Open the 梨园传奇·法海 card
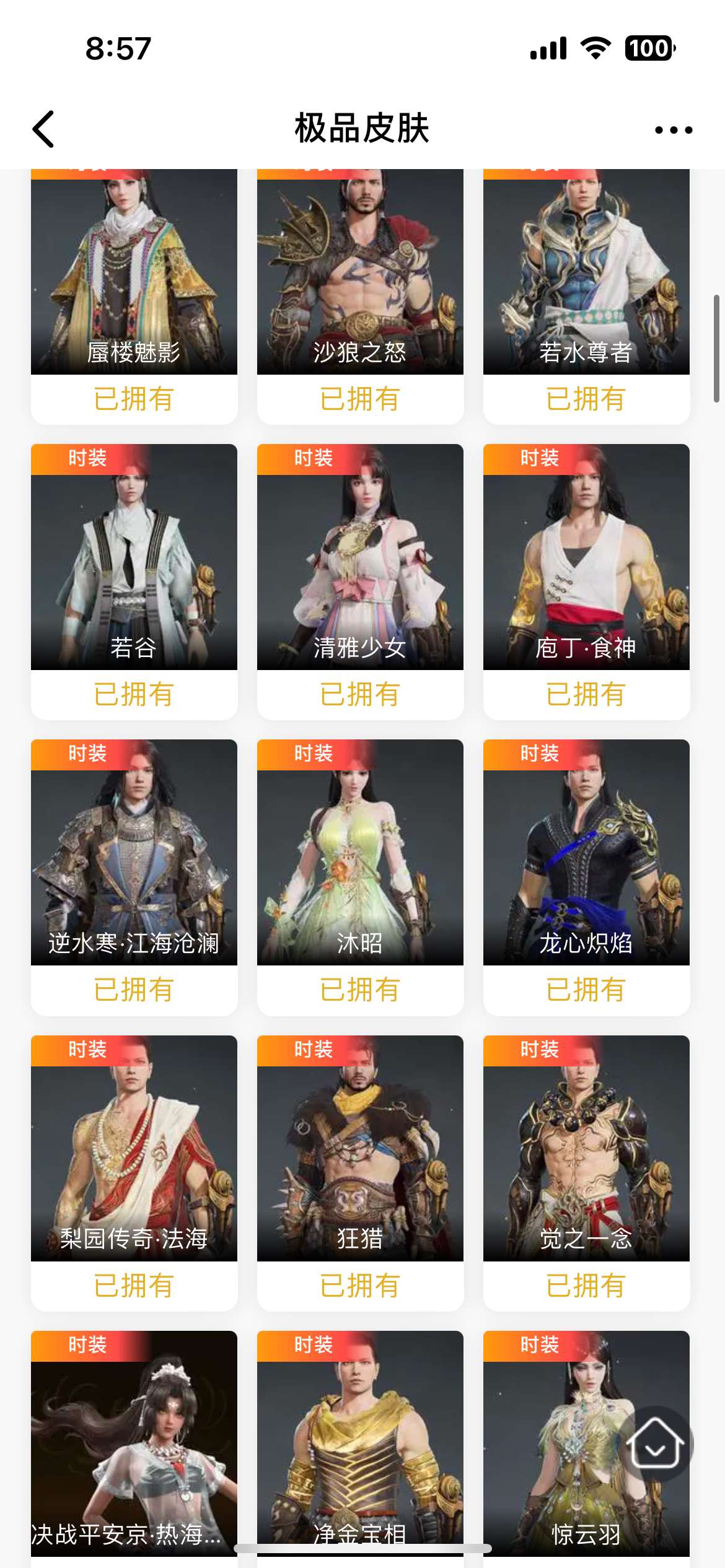The width and height of the screenshot is (725, 1568). (134, 1148)
